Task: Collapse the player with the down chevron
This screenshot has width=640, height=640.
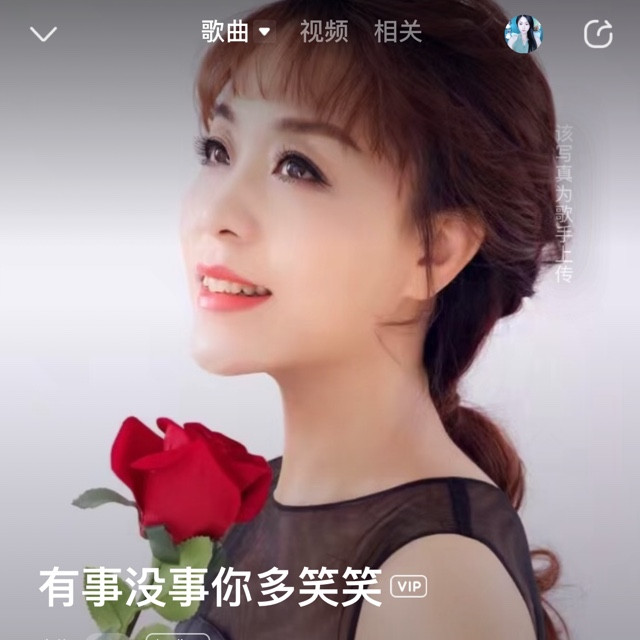Action: [44, 34]
